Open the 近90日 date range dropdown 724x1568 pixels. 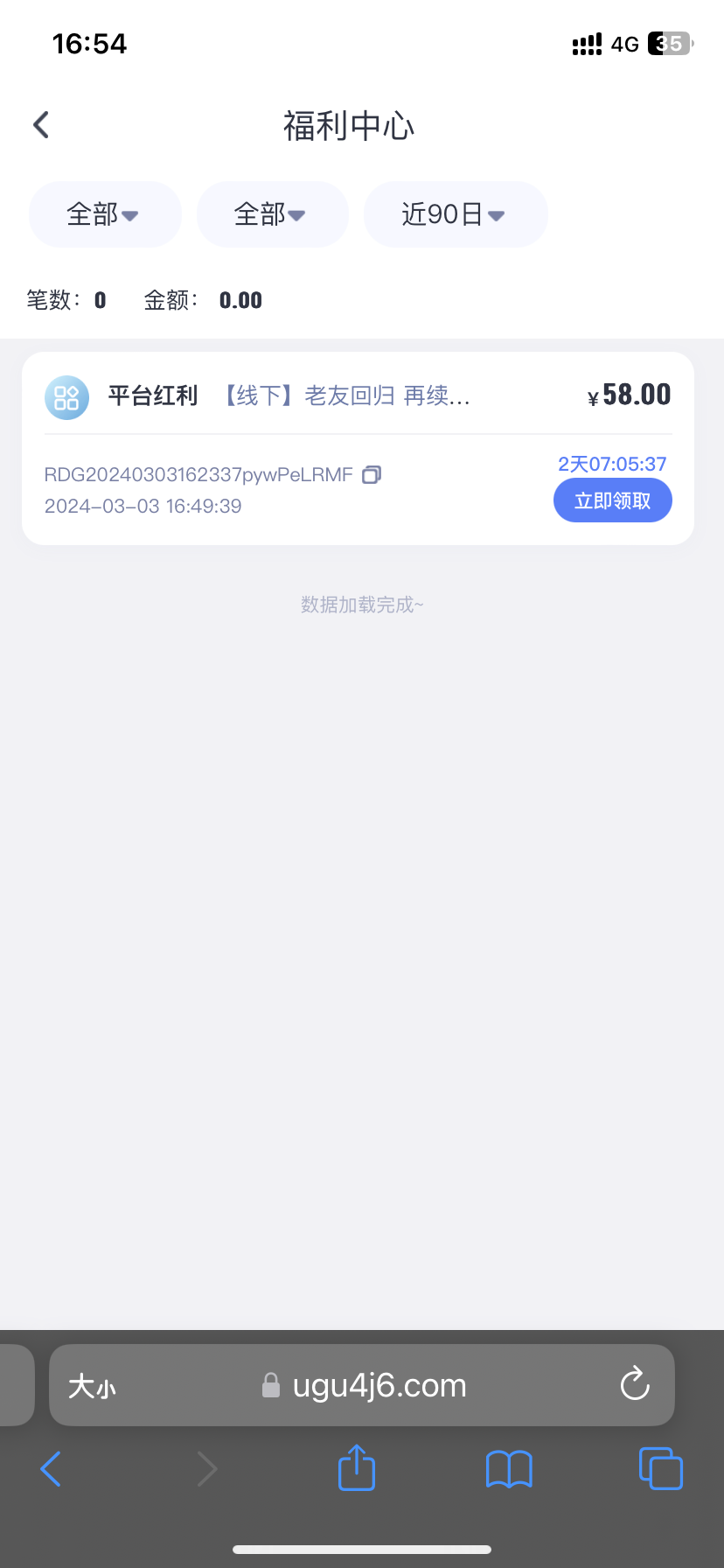tap(455, 214)
